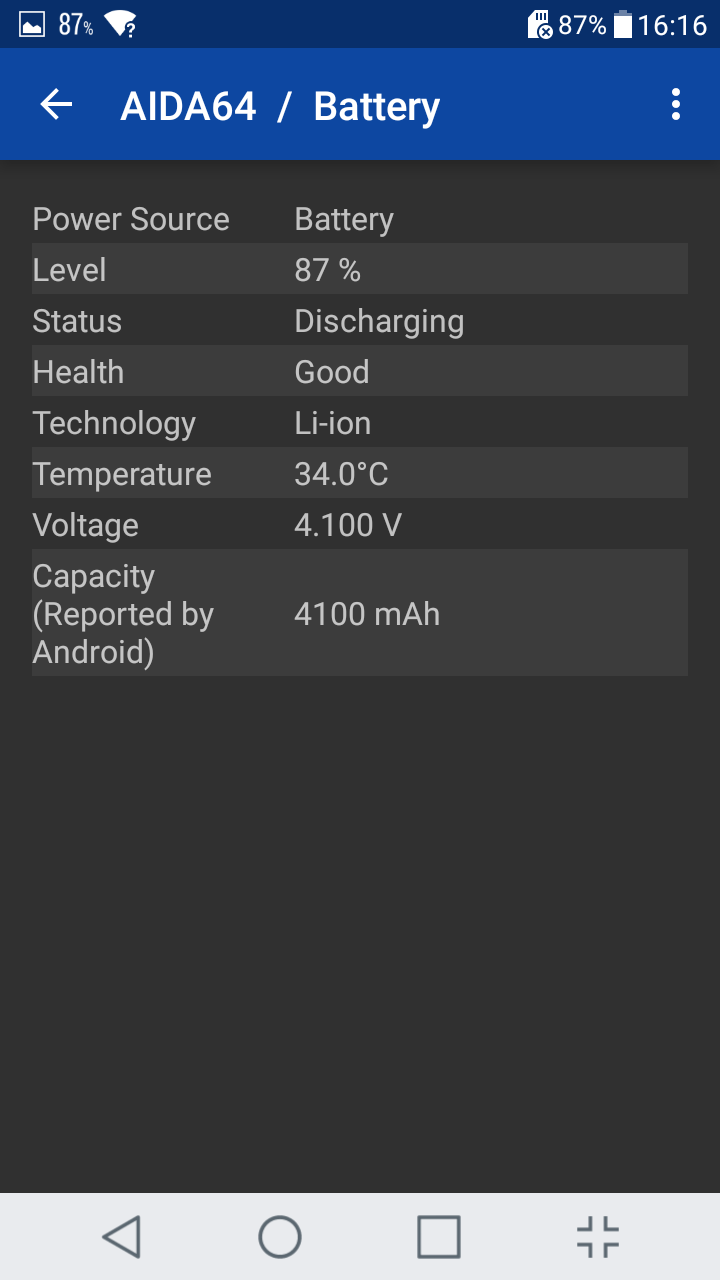
Task: Go back using the app bar arrow
Action: 56,104
